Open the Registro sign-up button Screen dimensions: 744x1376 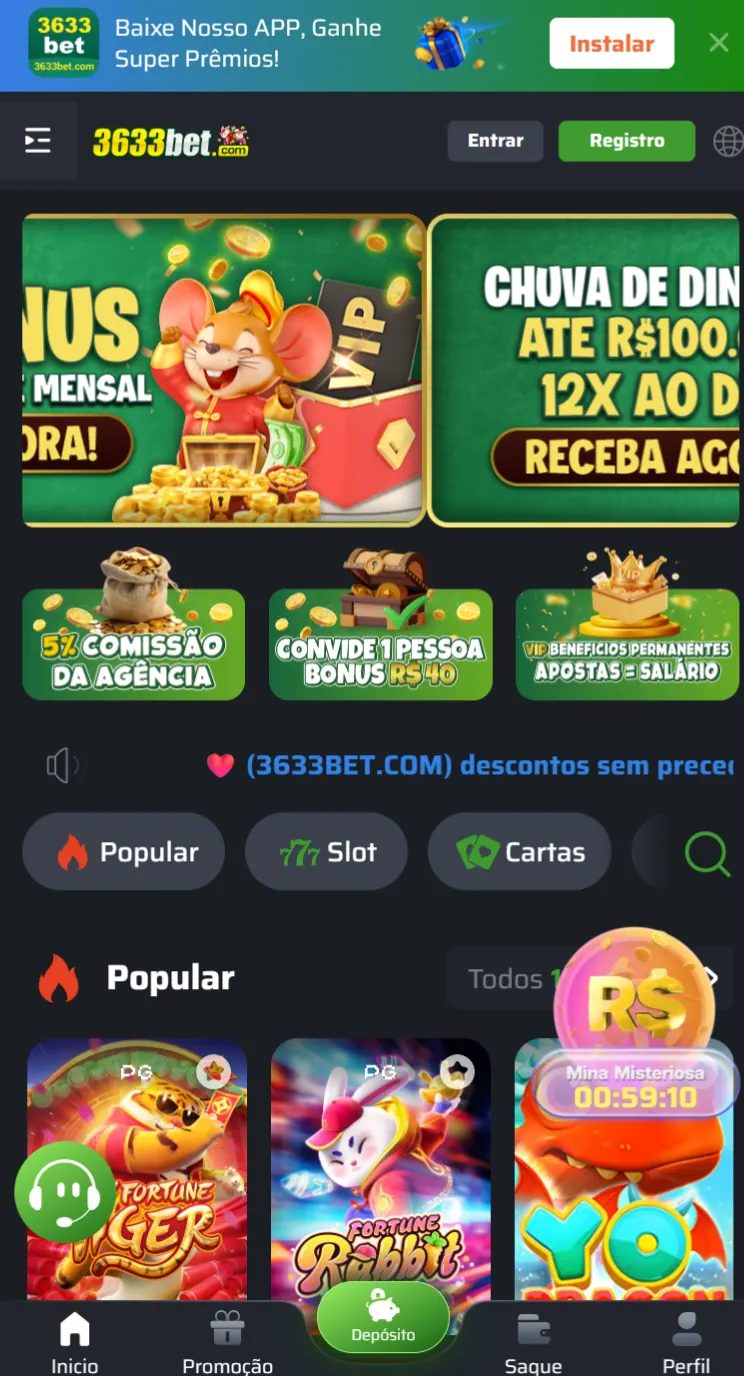point(626,141)
